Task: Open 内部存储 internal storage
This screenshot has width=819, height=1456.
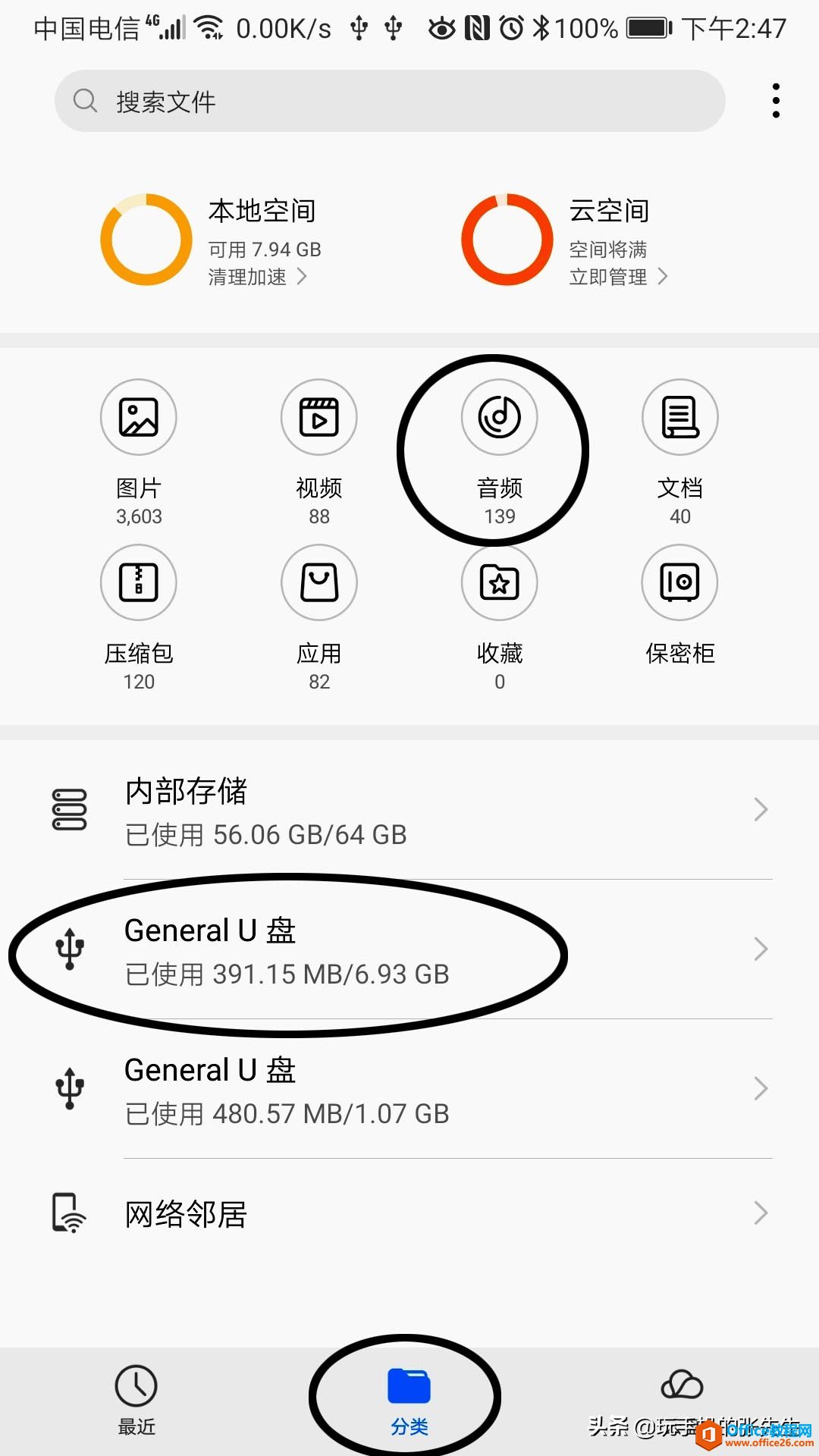Action: click(409, 811)
